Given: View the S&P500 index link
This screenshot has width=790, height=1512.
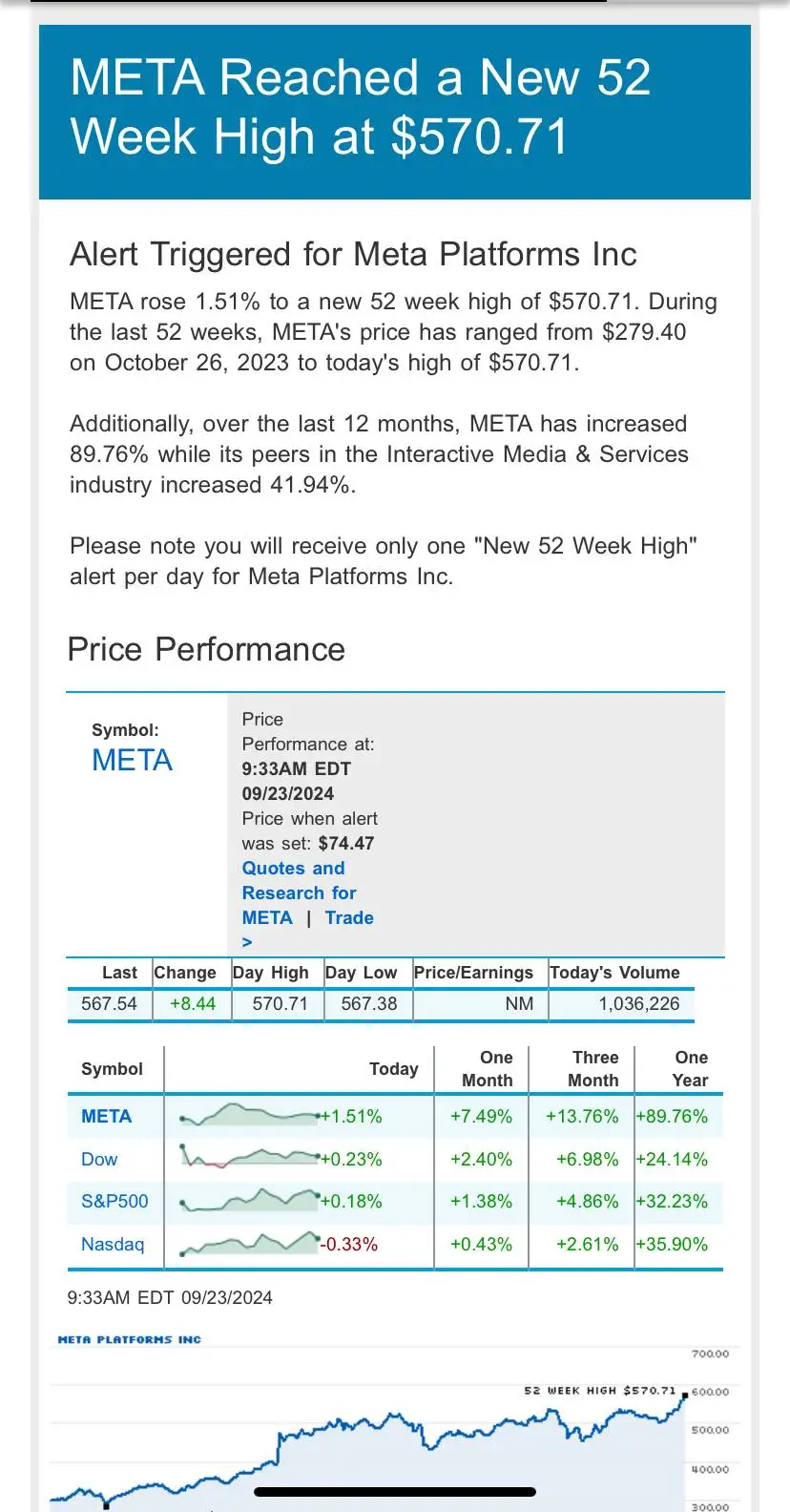Looking at the screenshot, I should click(114, 1201).
